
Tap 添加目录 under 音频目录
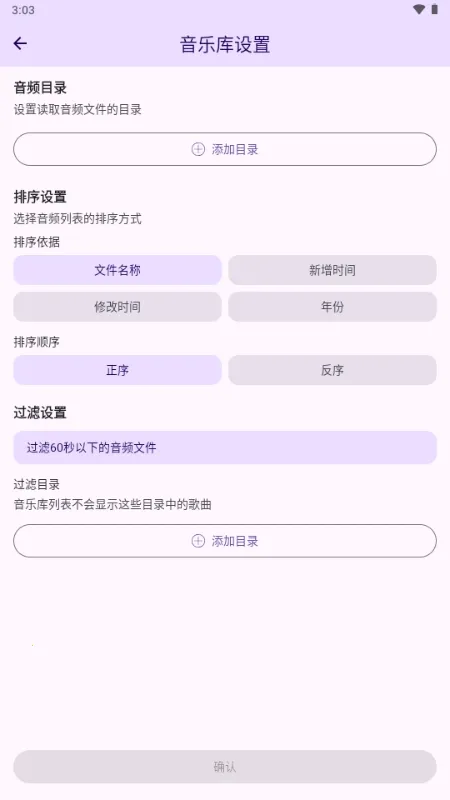225,149
